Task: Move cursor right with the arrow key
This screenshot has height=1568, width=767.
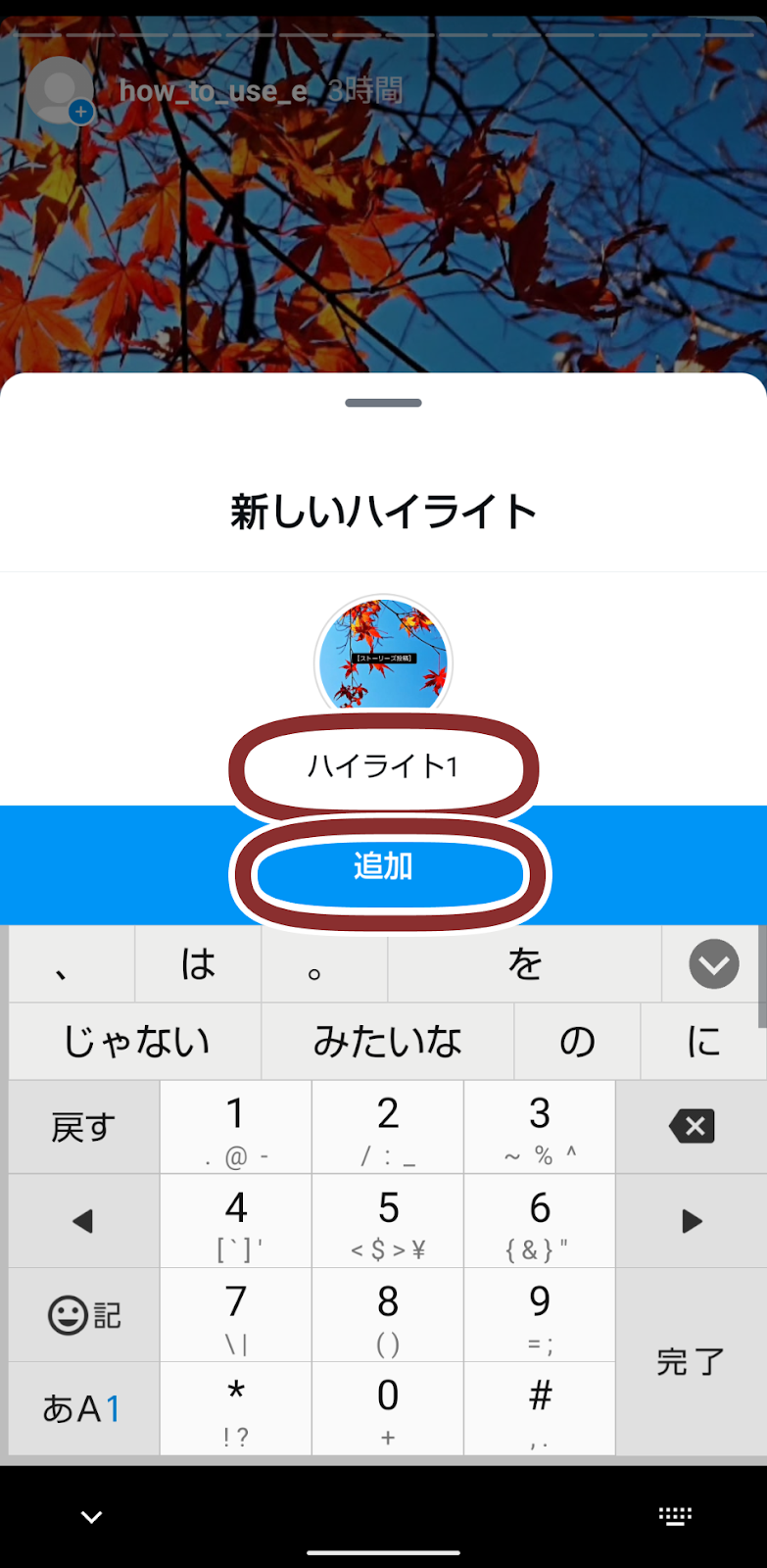Action: (x=692, y=1221)
